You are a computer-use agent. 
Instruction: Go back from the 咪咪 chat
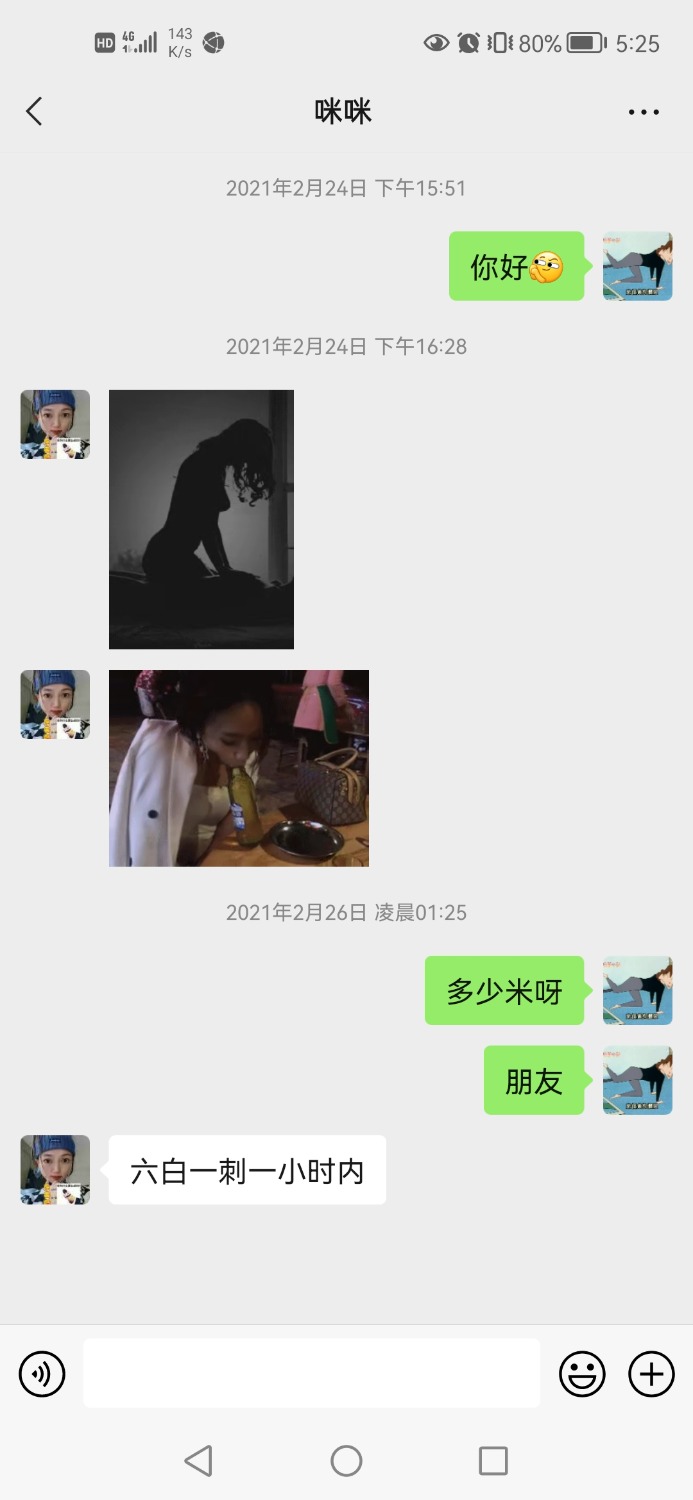34,111
